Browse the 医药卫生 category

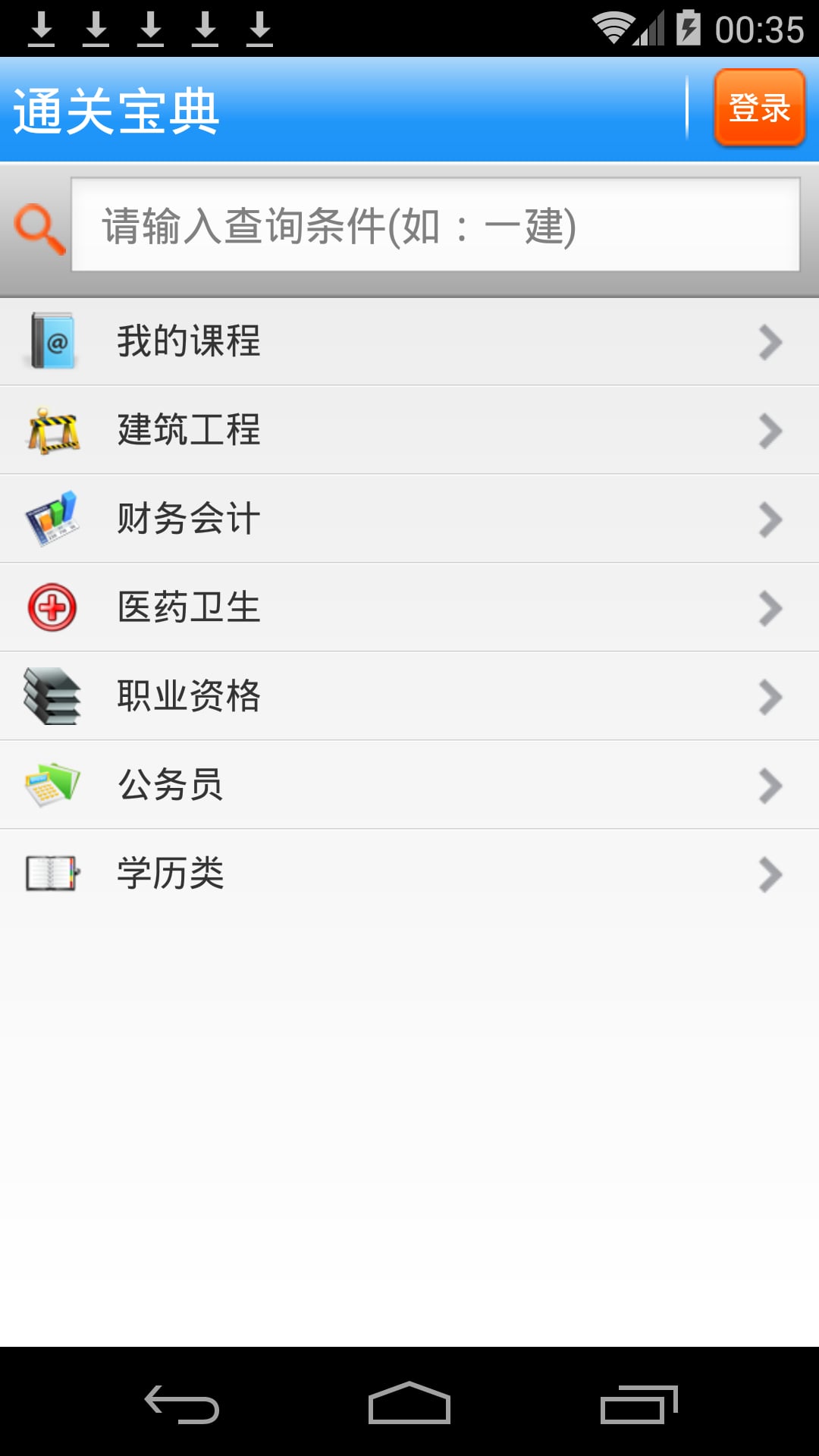tap(409, 607)
